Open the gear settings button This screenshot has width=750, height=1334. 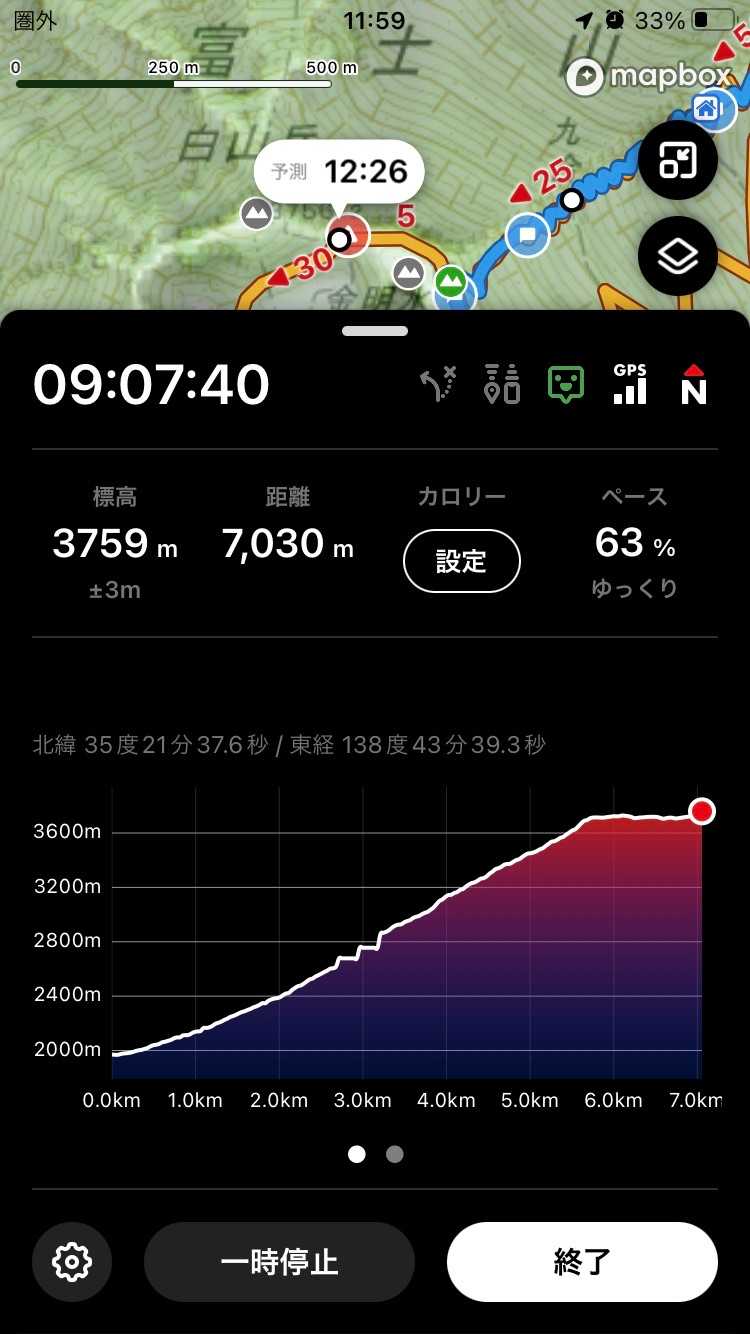72,1261
